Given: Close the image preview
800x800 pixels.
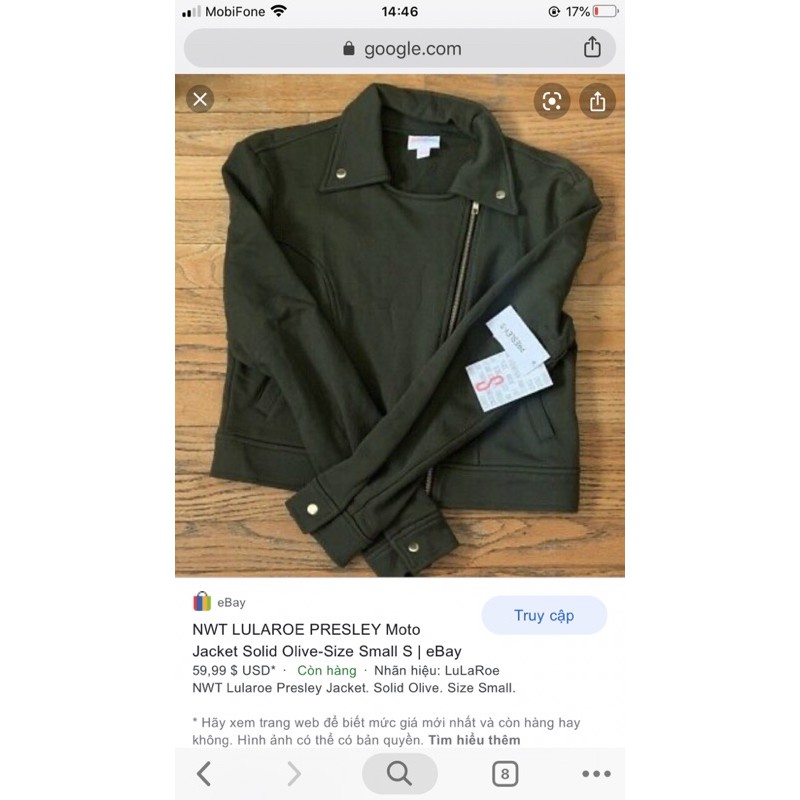Looking at the screenshot, I should (x=200, y=99).
